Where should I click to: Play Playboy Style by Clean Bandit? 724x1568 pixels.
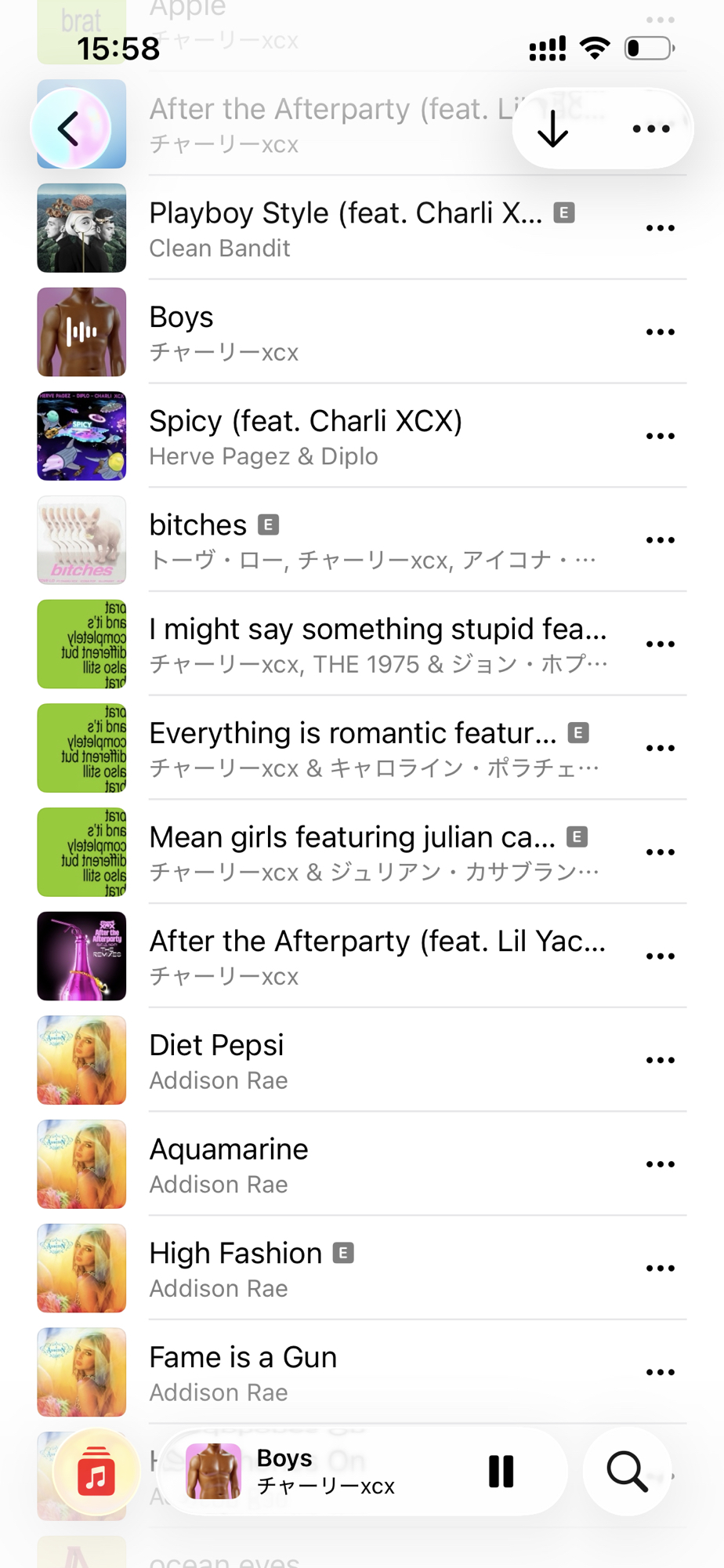tap(345, 228)
